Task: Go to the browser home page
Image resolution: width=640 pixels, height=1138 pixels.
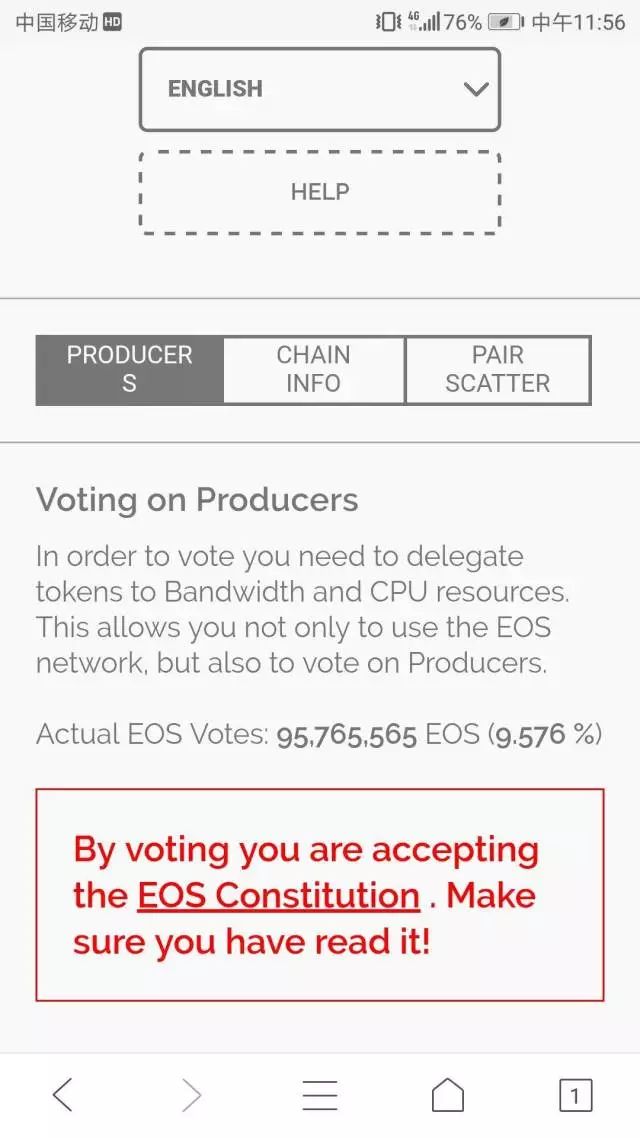Action: click(448, 1094)
